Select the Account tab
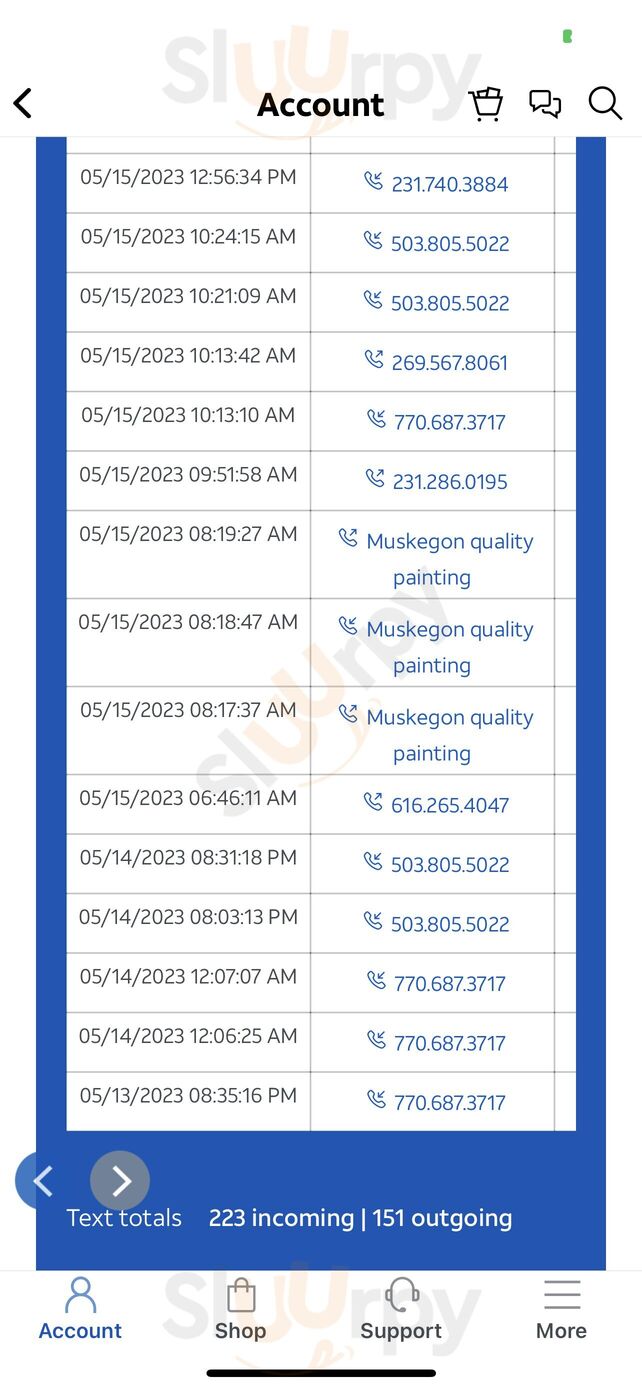The width and height of the screenshot is (642, 1389). coord(80,1309)
